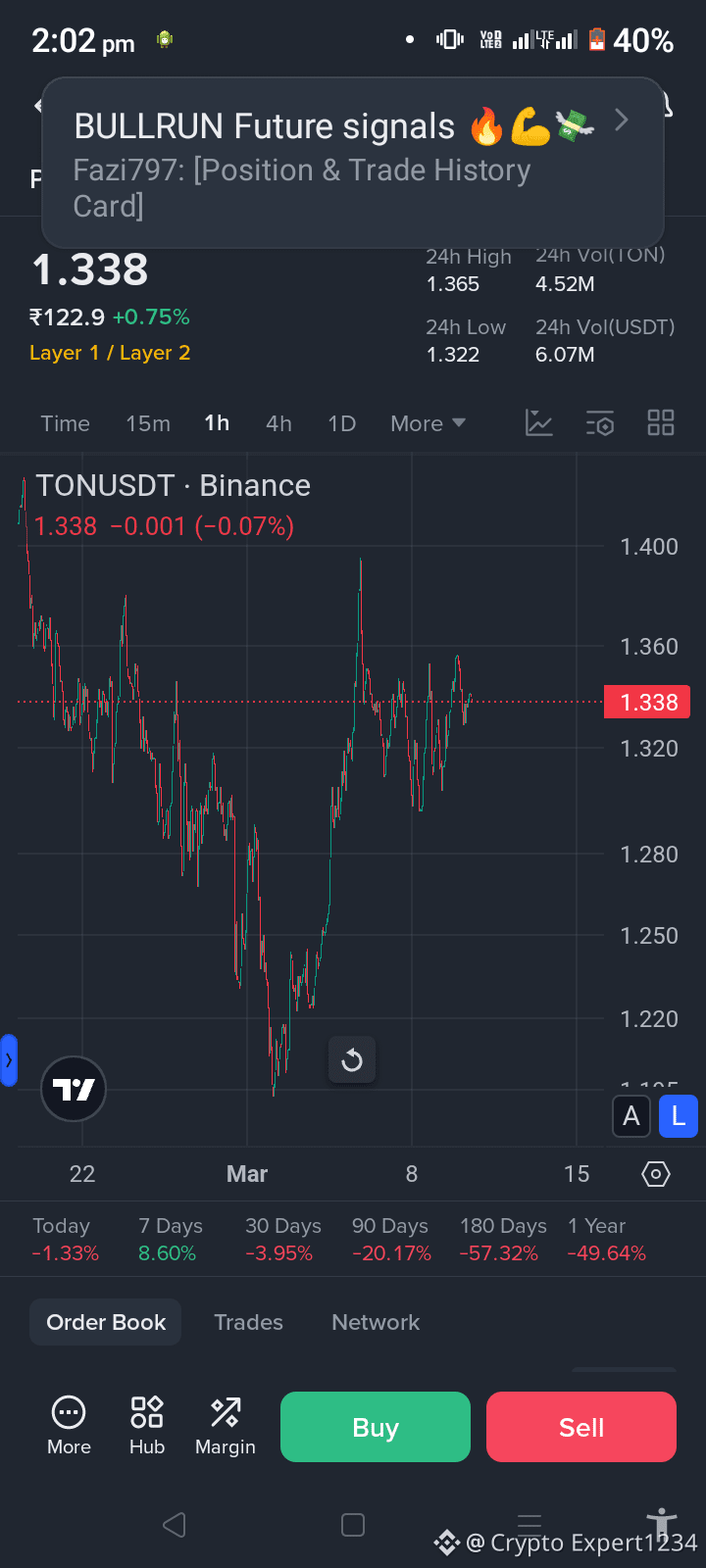
Task: Expand the More intervals dropdown
Action: tap(428, 423)
